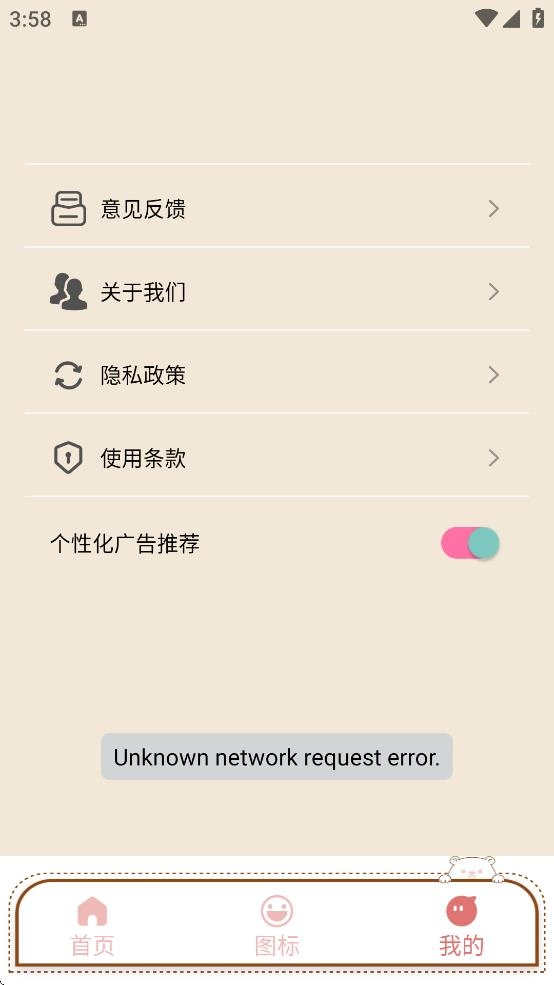Open the 关于我们 about us row
The width and height of the screenshot is (554, 985).
(276, 291)
